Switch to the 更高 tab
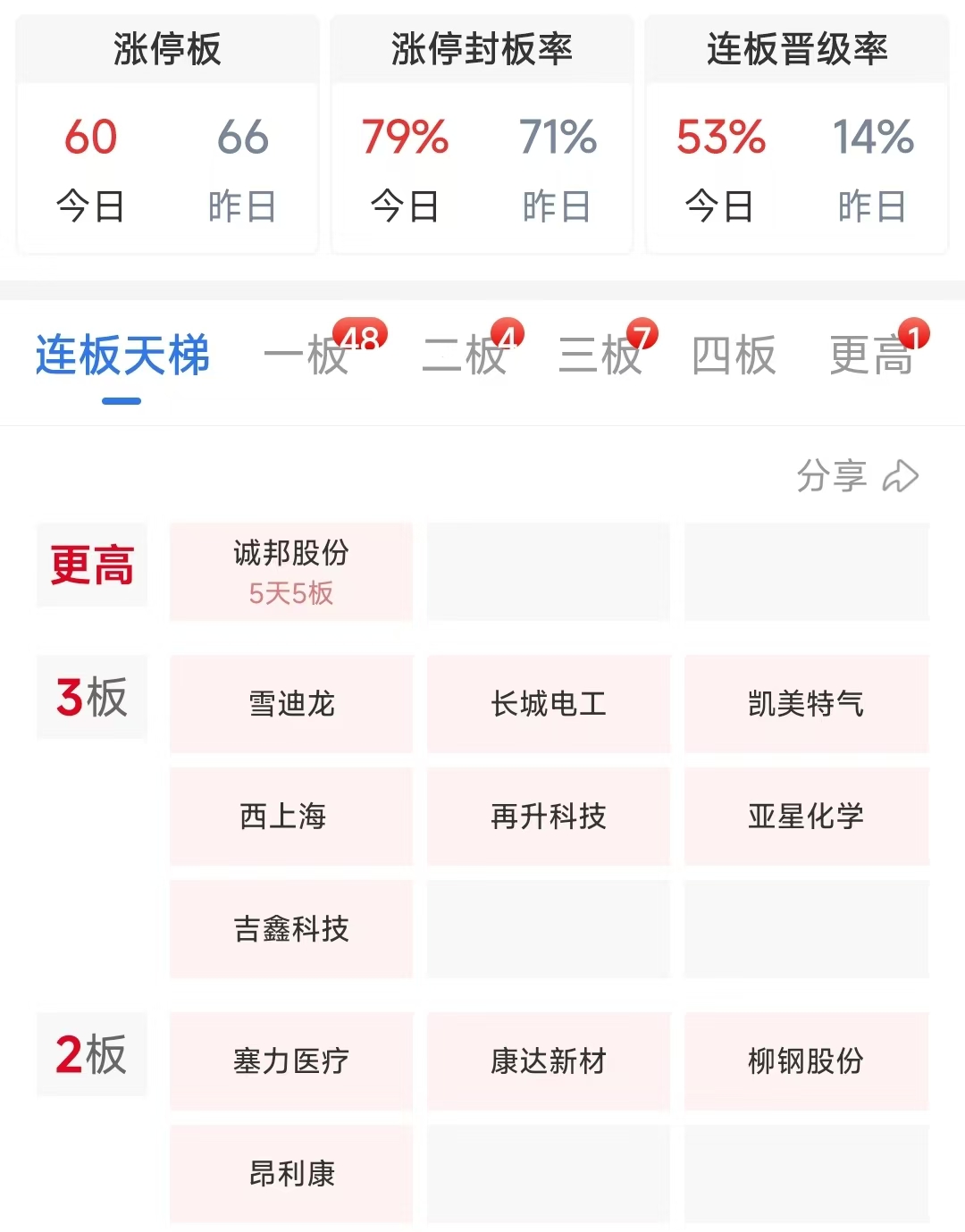The height and width of the screenshot is (1232, 965). [871, 356]
